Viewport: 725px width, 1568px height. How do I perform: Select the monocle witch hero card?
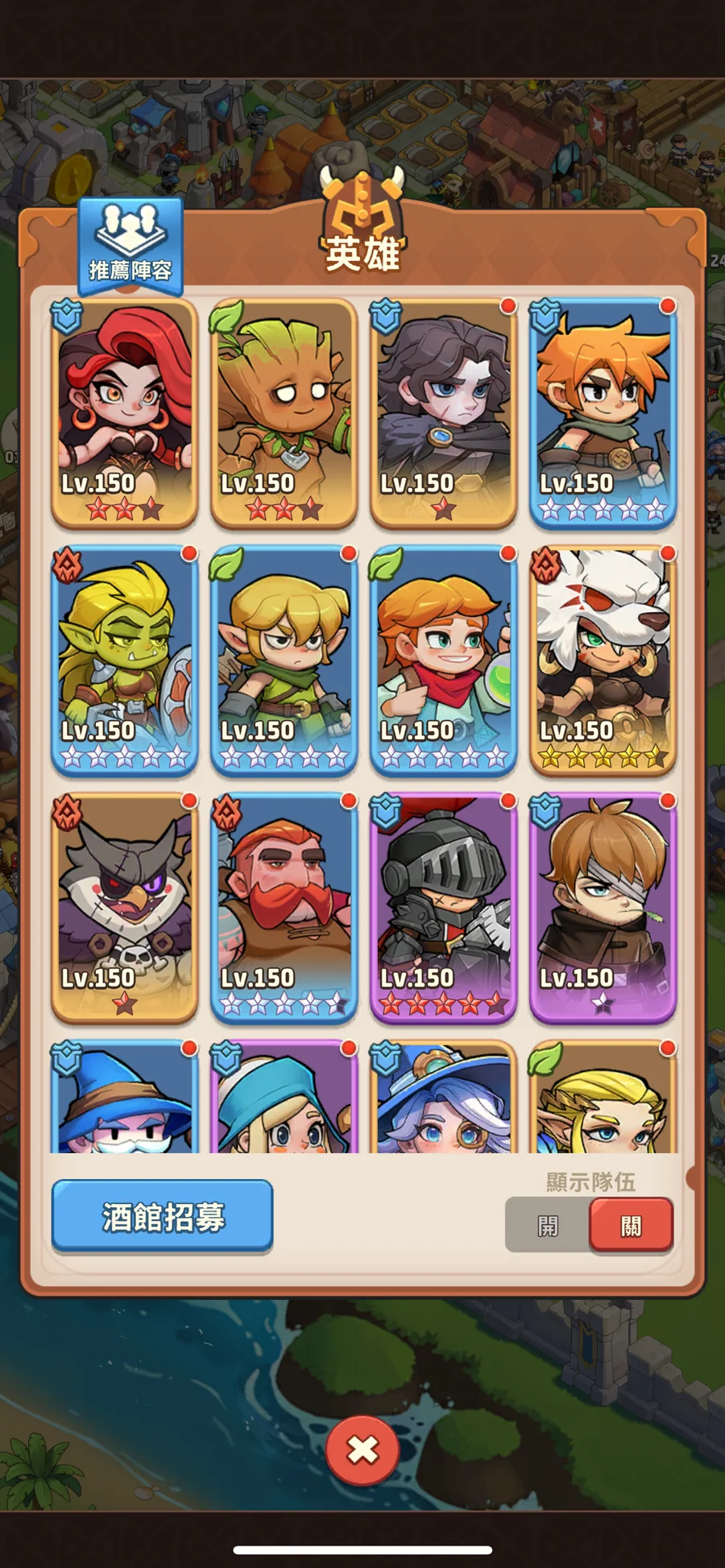[x=443, y=1099]
